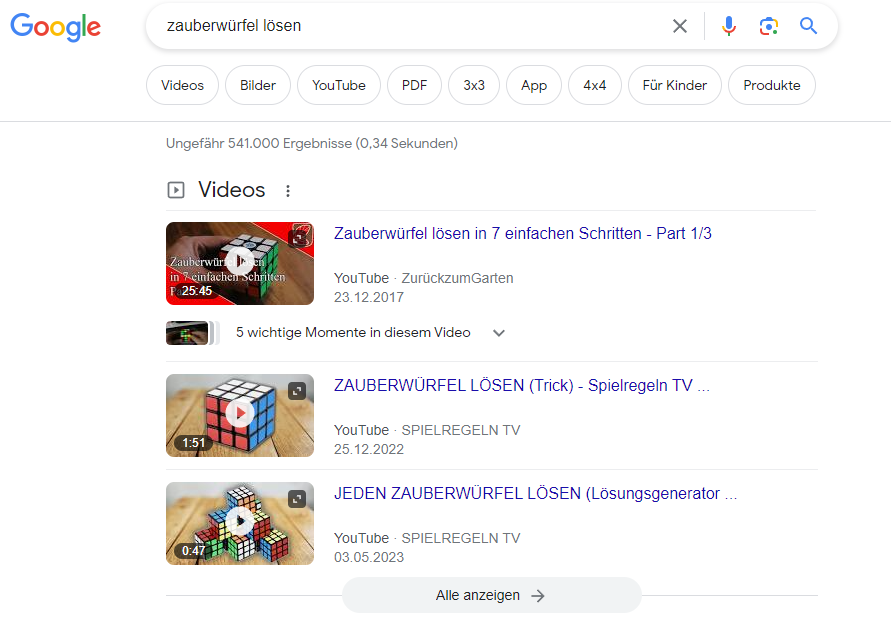Open the options menu next to Videos
Screen dimensions: 891x636
tap(288, 190)
